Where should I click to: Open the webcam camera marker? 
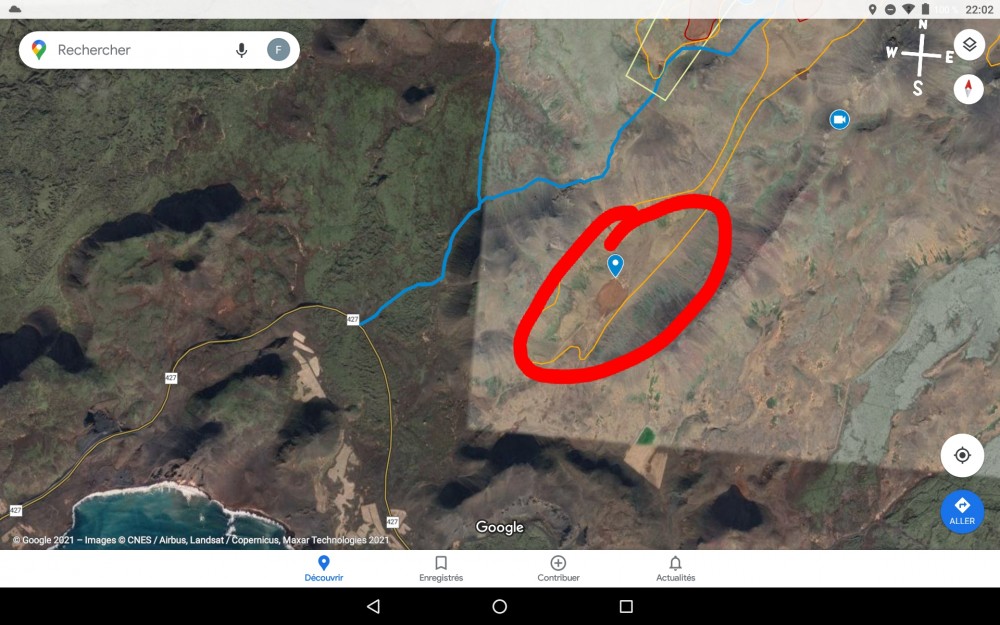coord(839,120)
